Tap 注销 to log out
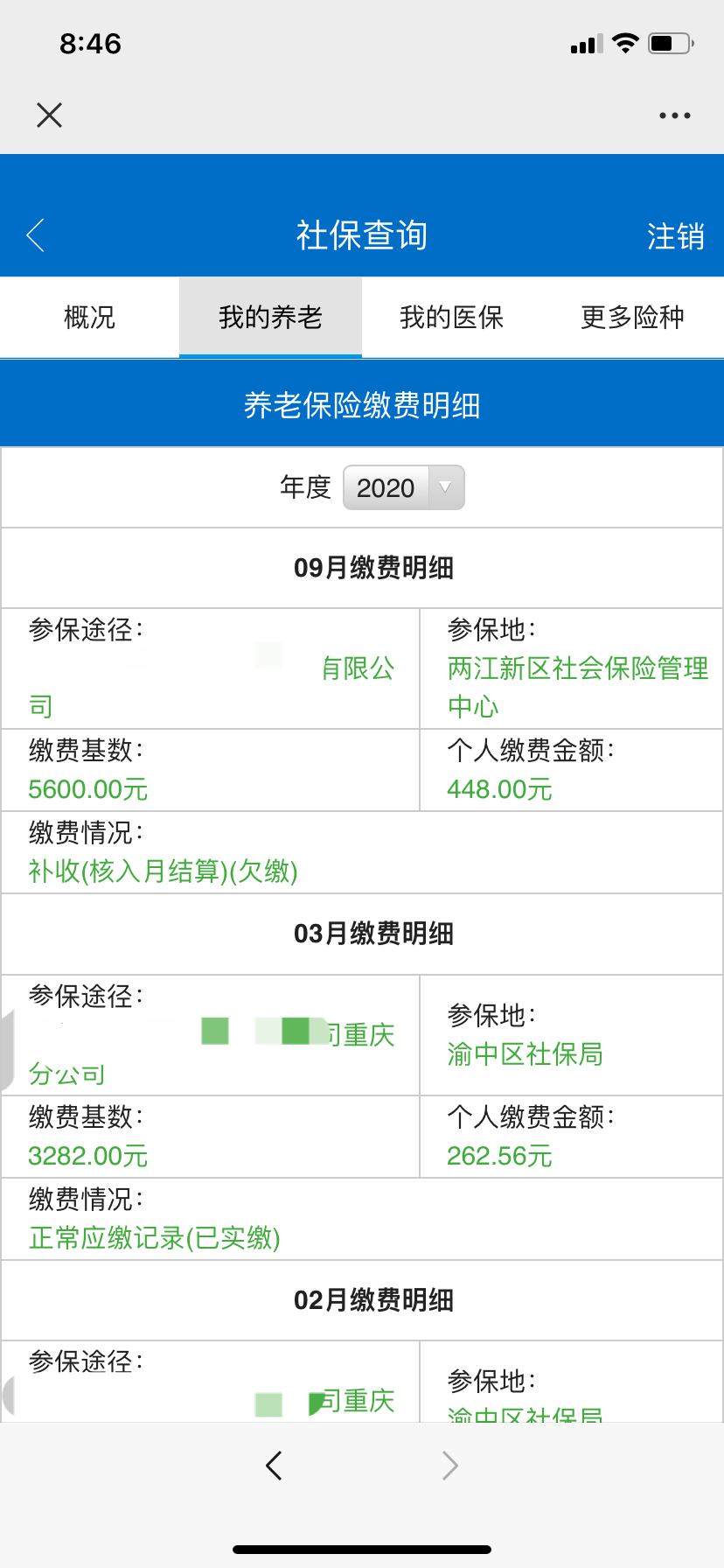 [x=675, y=236]
